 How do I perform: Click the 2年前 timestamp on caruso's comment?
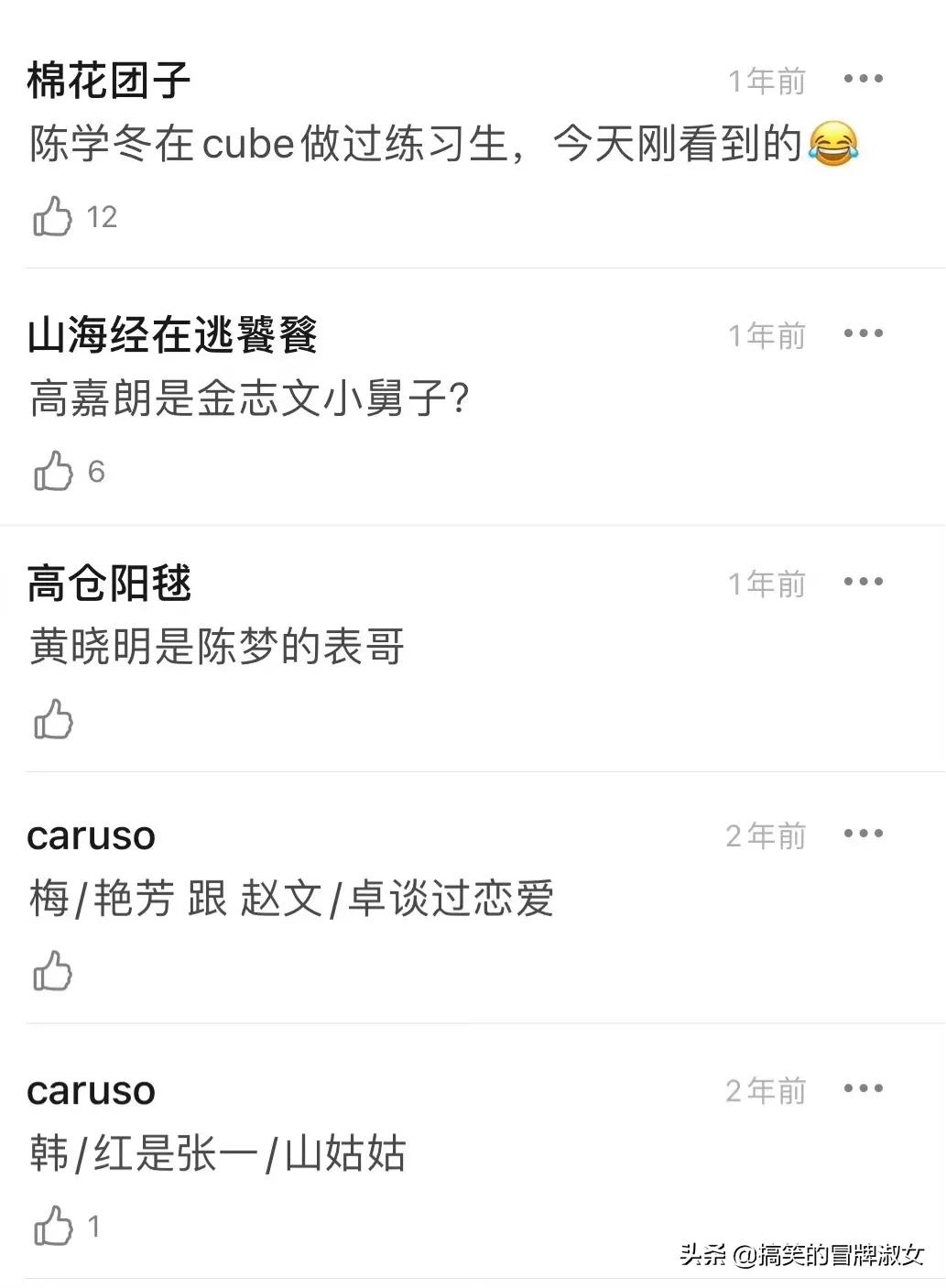pos(765,835)
